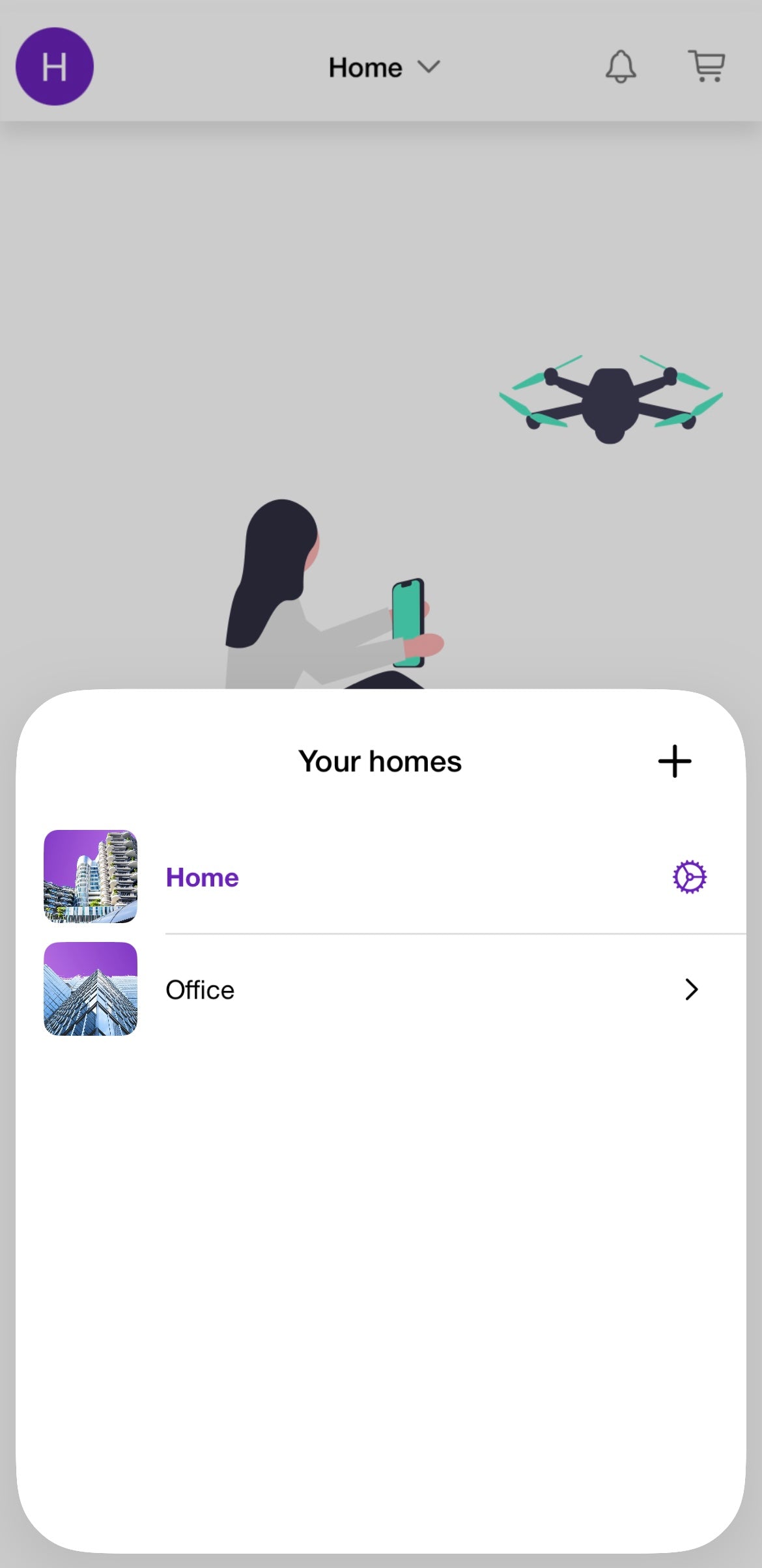Open the notifications bell
This screenshot has height=1568, width=762.
621,66
